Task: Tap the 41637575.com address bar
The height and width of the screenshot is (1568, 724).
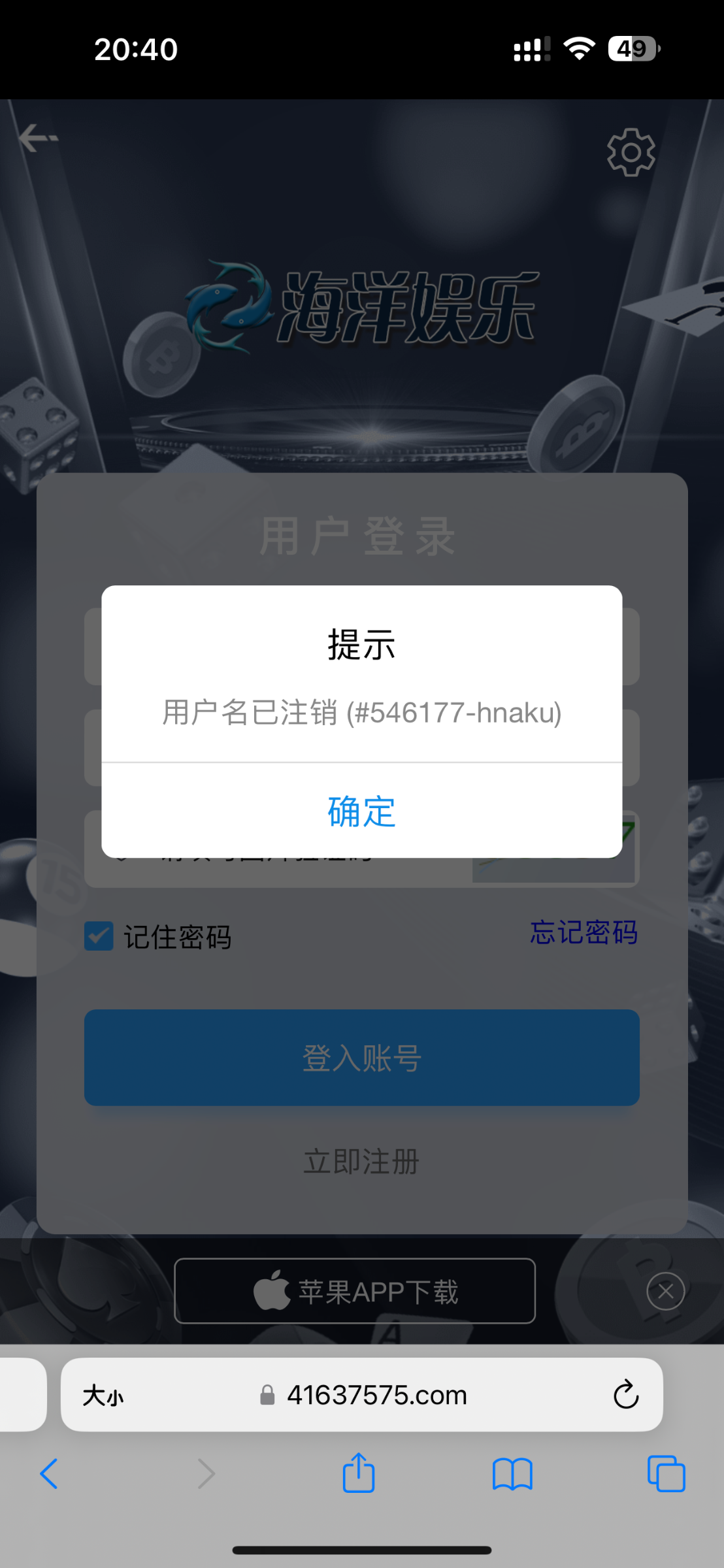Action: (x=376, y=1396)
